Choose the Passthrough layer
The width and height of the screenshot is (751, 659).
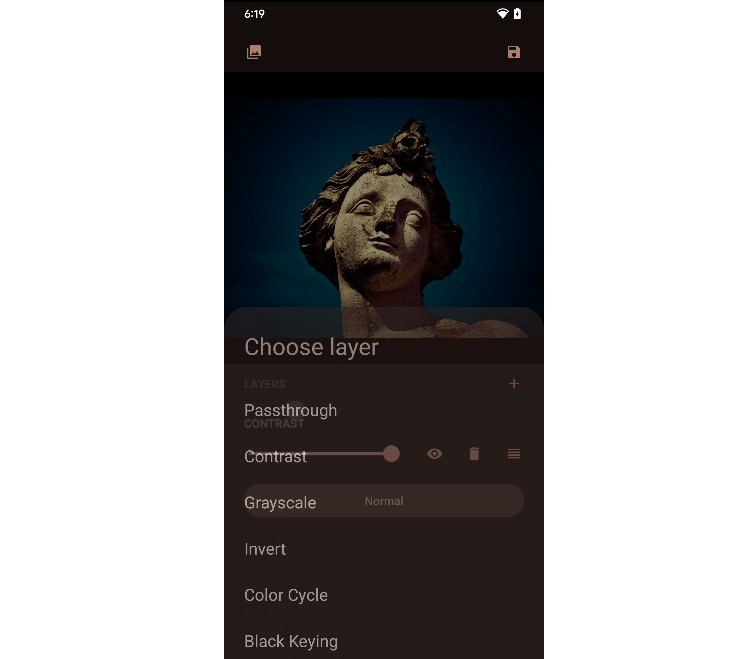(x=291, y=410)
